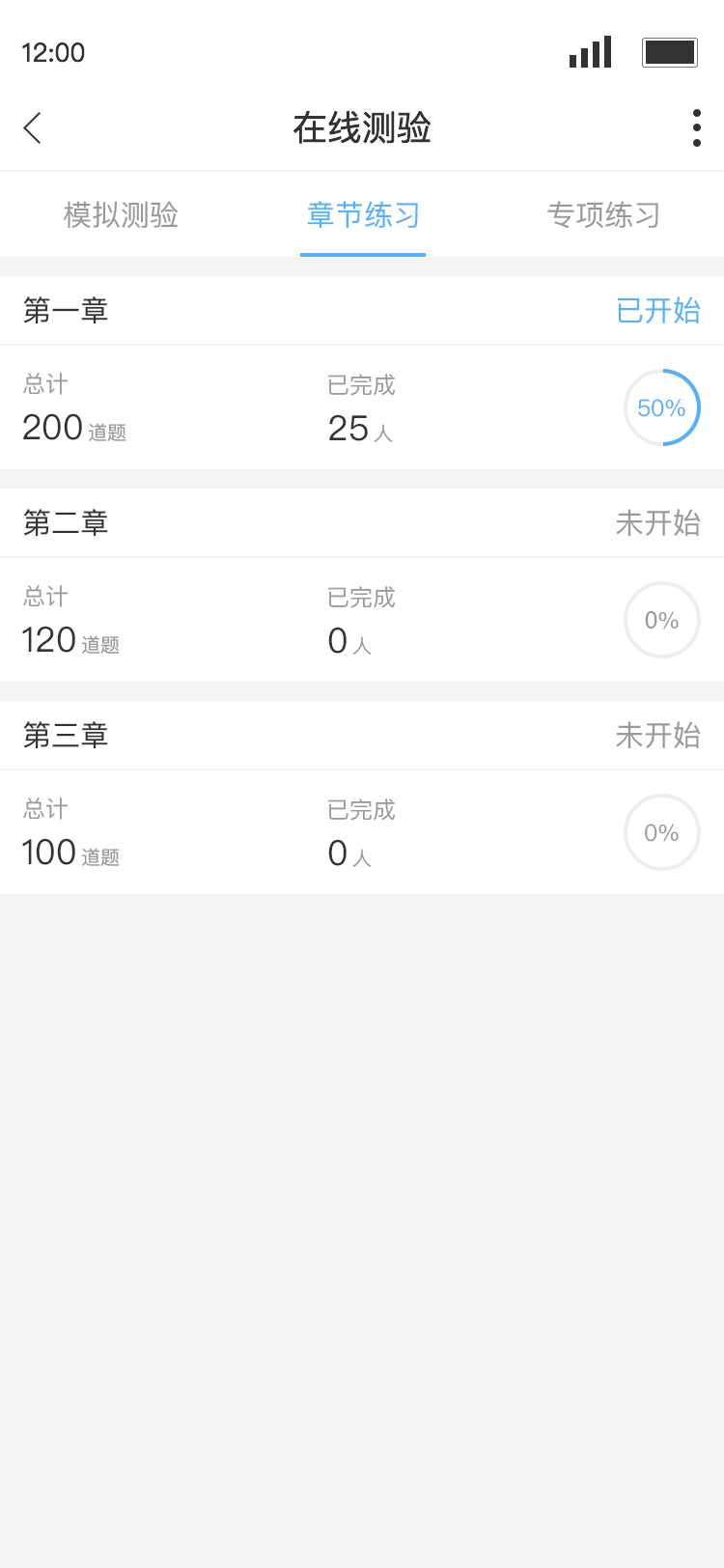Tap the back arrow icon
This screenshot has width=724, height=1568.
point(32,127)
